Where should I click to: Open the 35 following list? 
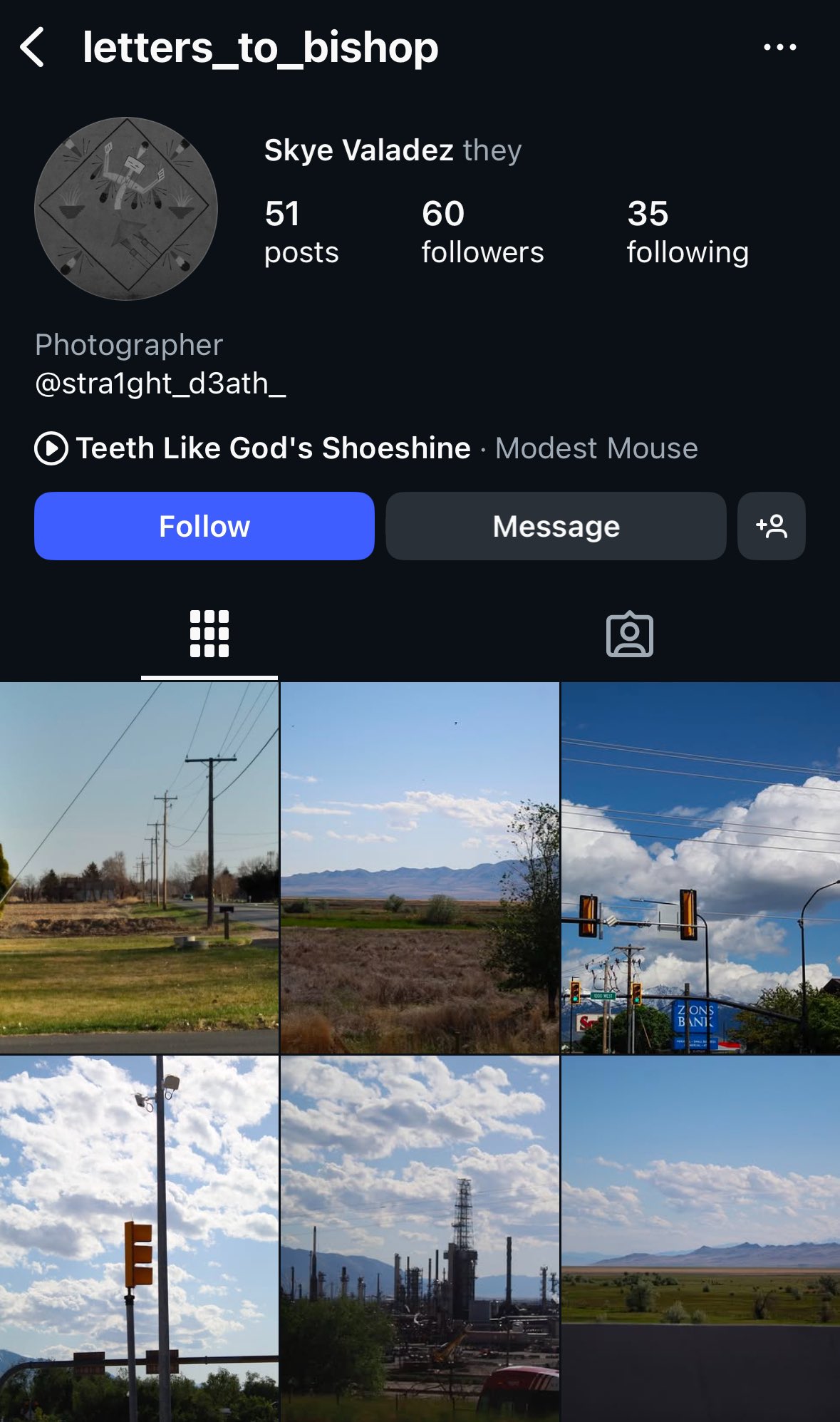point(687,232)
